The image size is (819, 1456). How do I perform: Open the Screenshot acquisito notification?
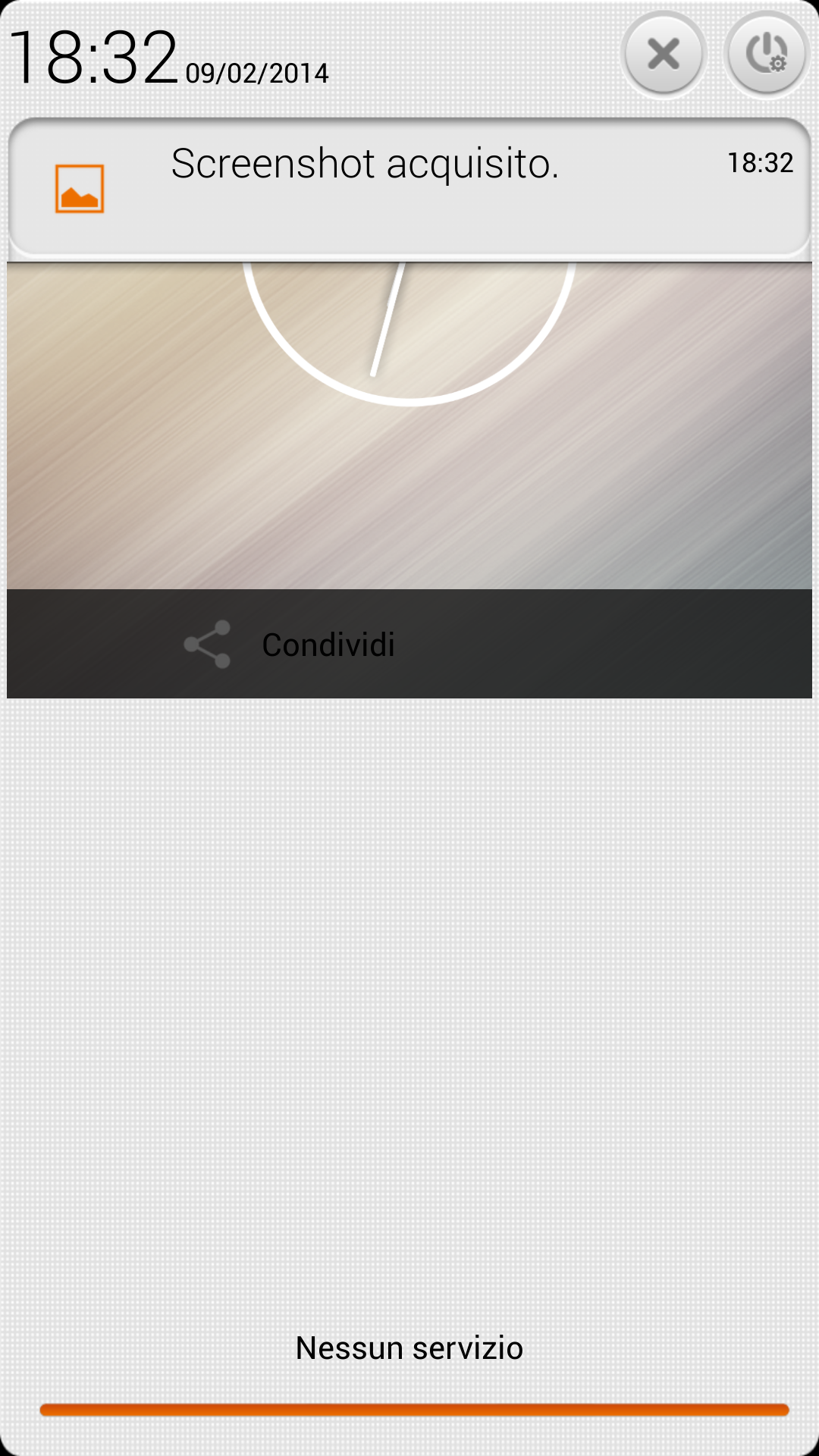tap(409, 188)
